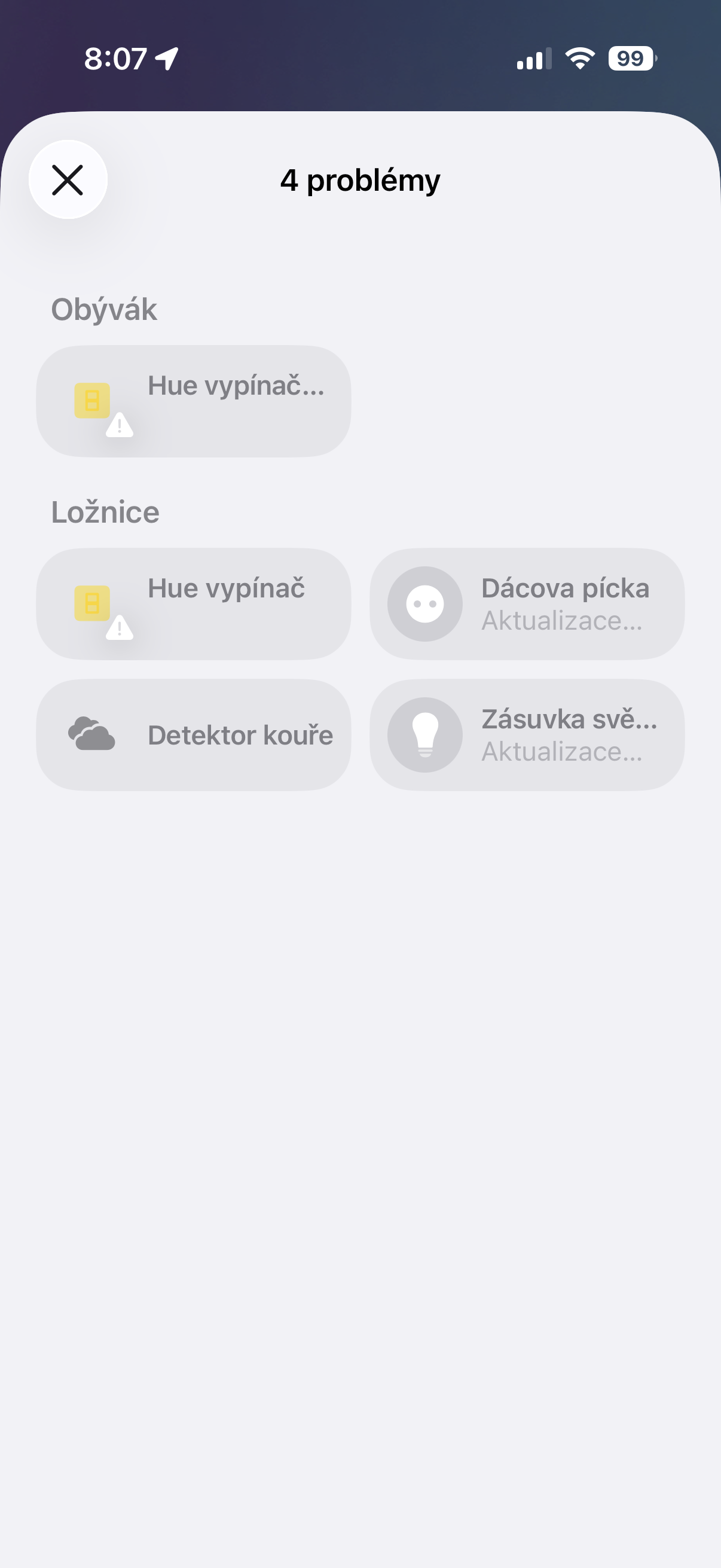Open the Zásuvka svě… light tile
The width and height of the screenshot is (721, 1568).
click(x=527, y=735)
